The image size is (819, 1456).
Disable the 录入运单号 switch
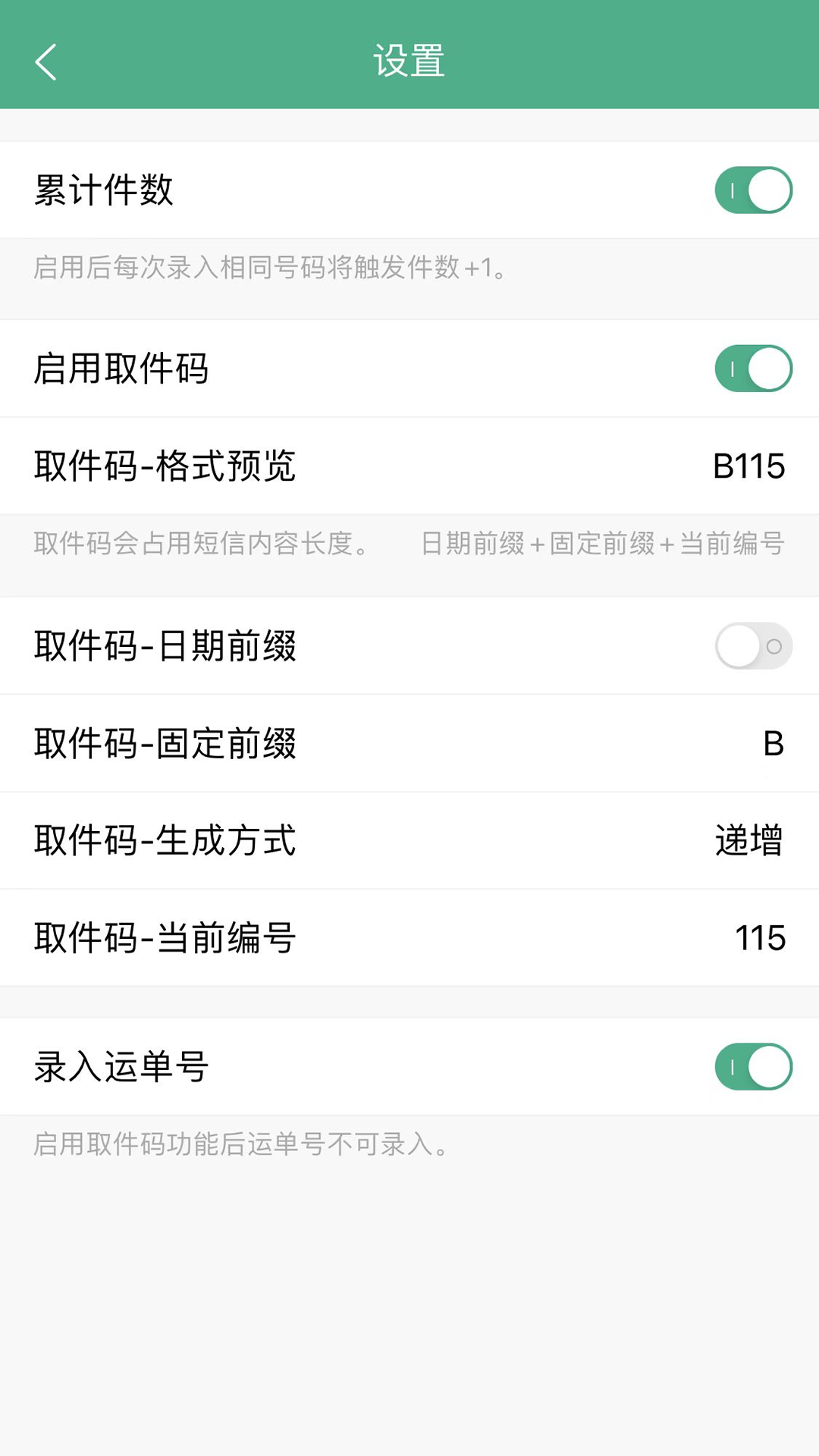752,1066
